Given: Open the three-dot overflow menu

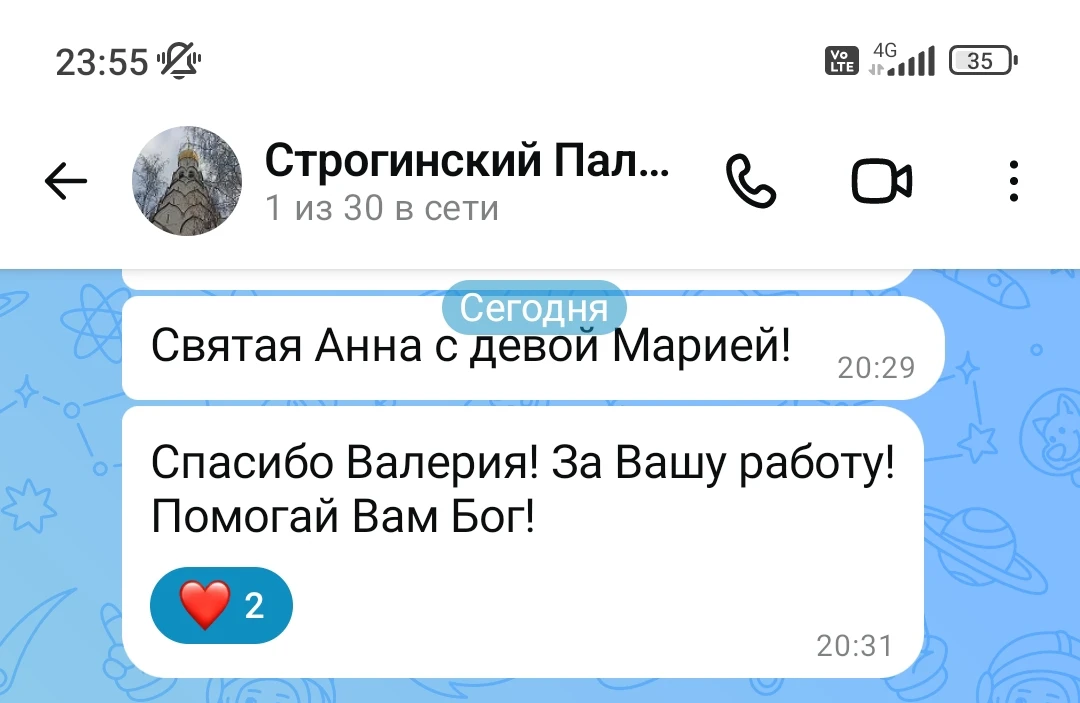Looking at the screenshot, I should click(x=1014, y=182).
